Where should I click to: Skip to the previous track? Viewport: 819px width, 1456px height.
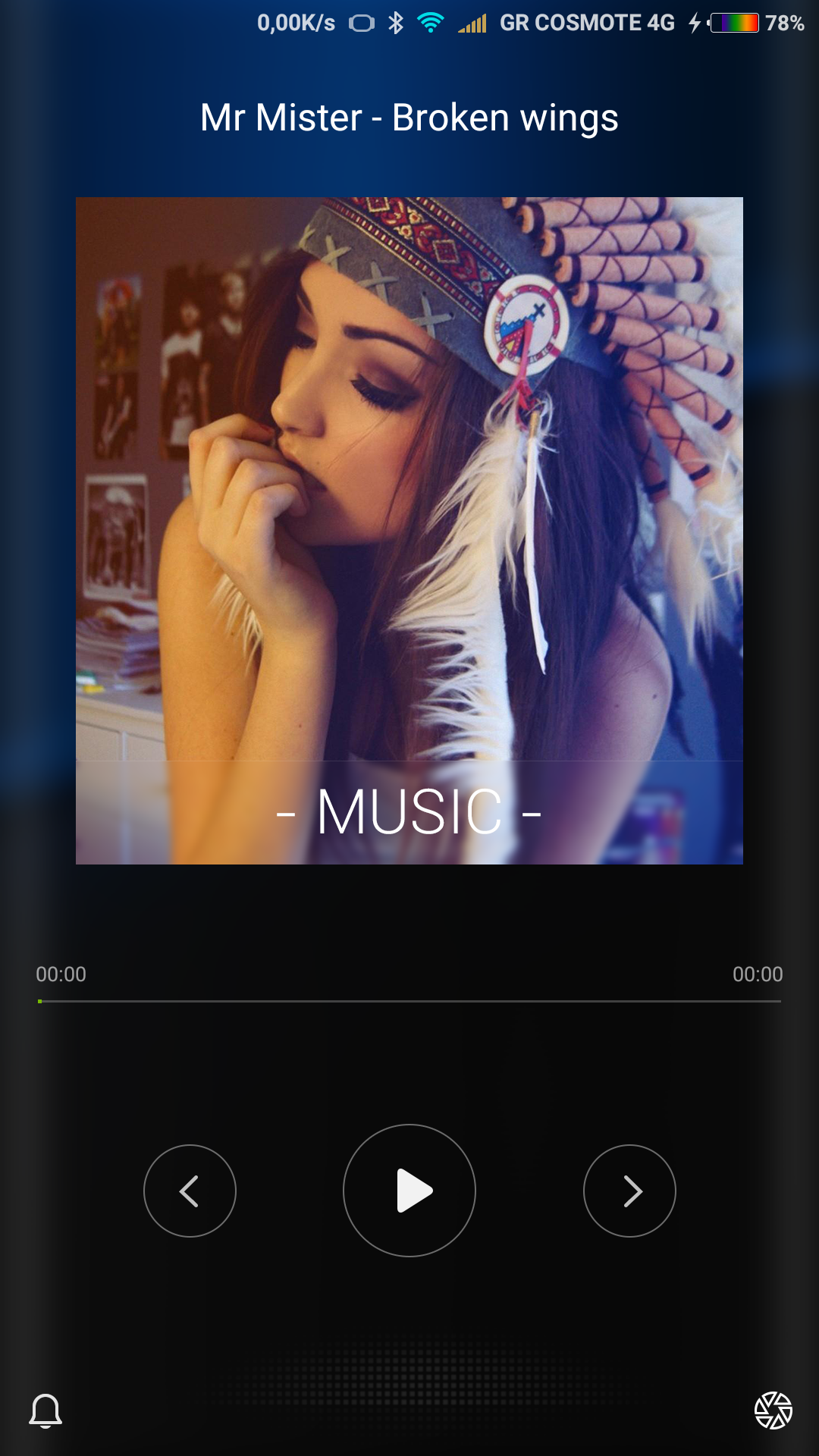click(x=190, y=1191)
